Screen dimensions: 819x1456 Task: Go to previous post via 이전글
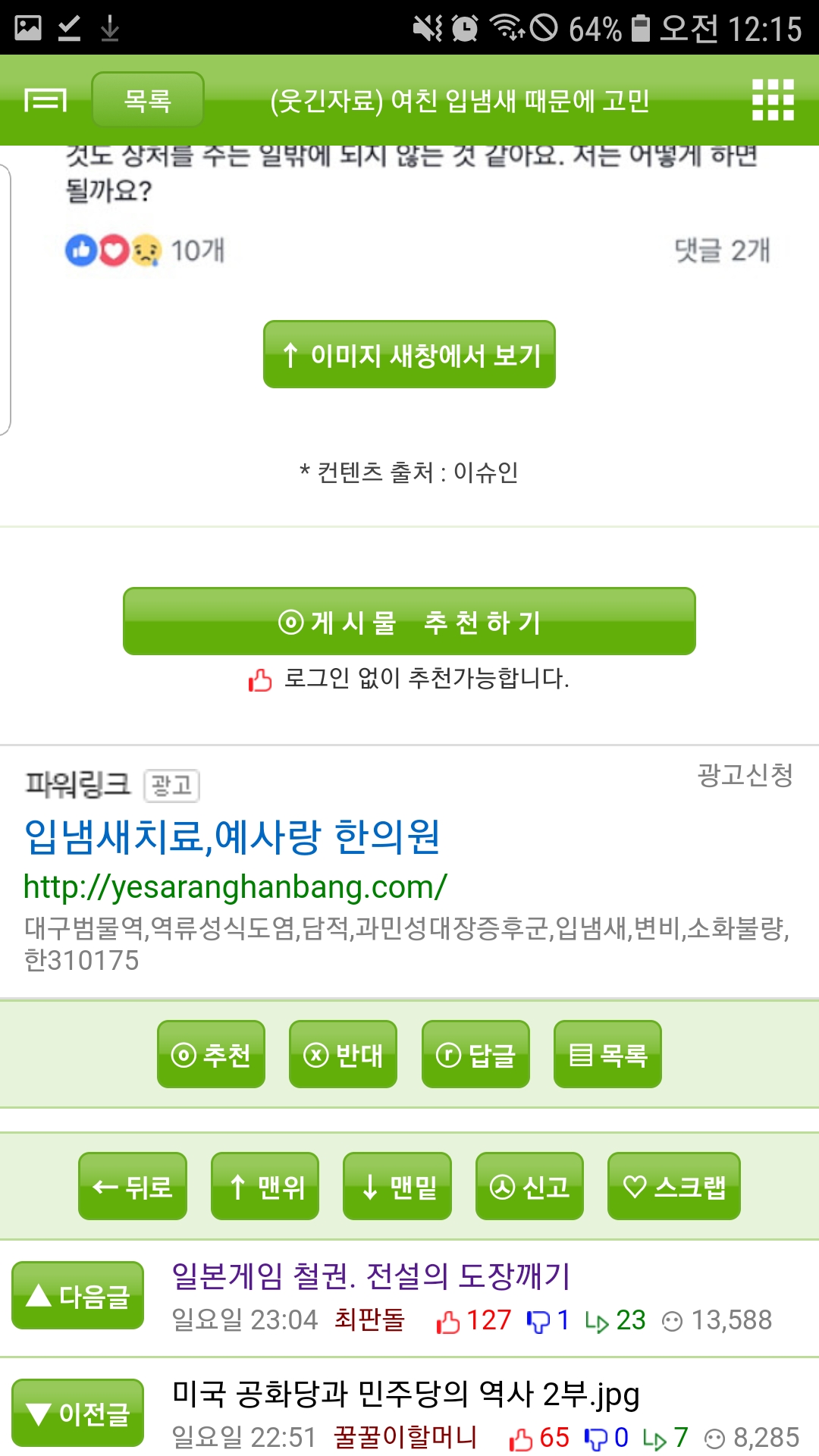tap(77, 1413)
